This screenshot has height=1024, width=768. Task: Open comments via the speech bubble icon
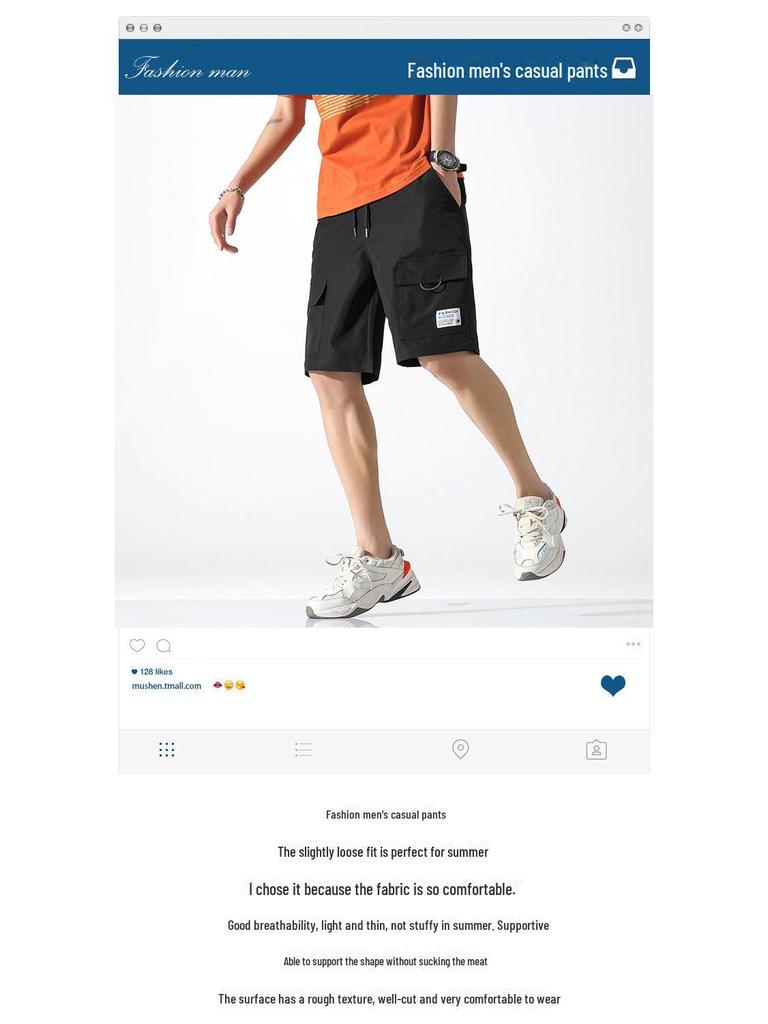tap(163, 645)
